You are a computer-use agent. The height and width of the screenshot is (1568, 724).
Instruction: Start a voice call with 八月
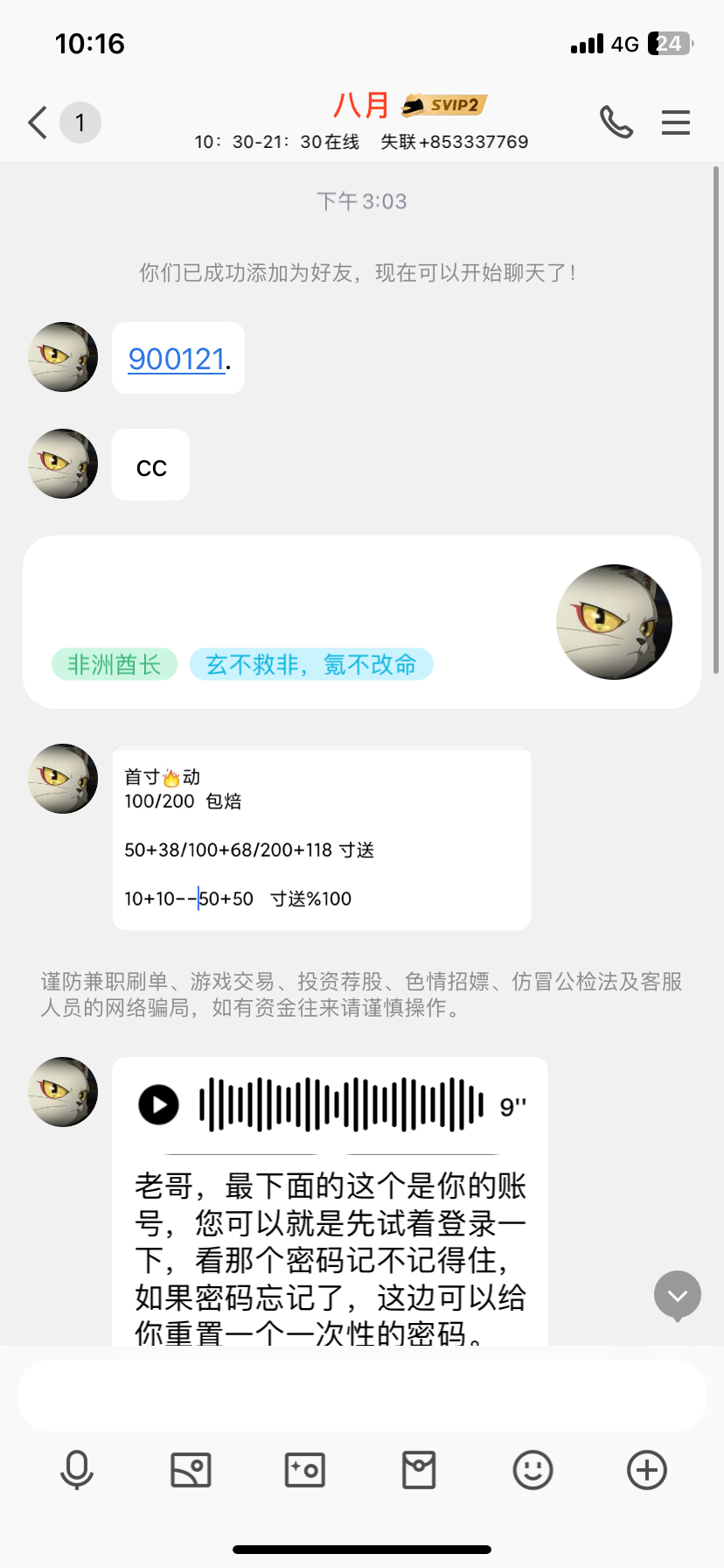click(x=616, y=122)
